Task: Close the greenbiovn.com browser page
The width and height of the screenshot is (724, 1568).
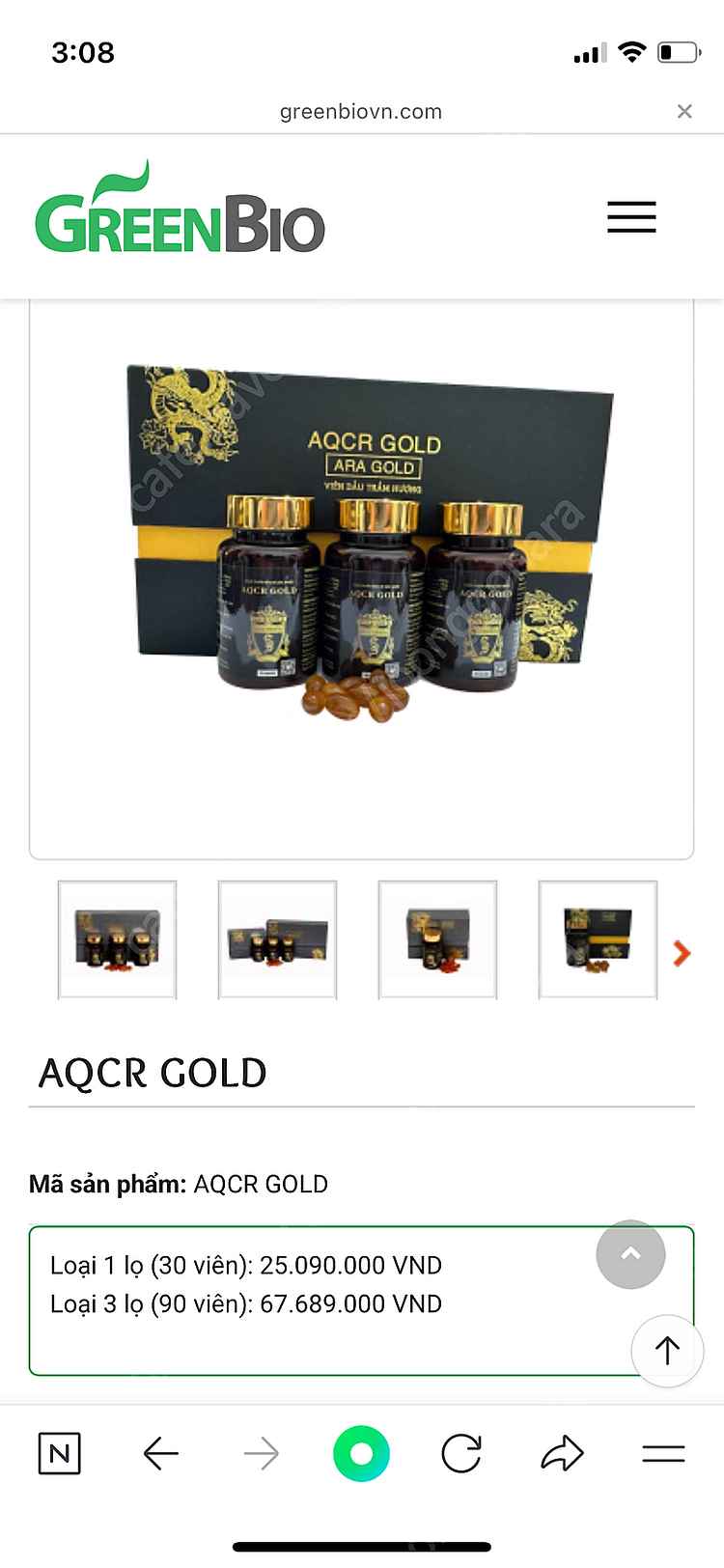Action: [684, 112]
